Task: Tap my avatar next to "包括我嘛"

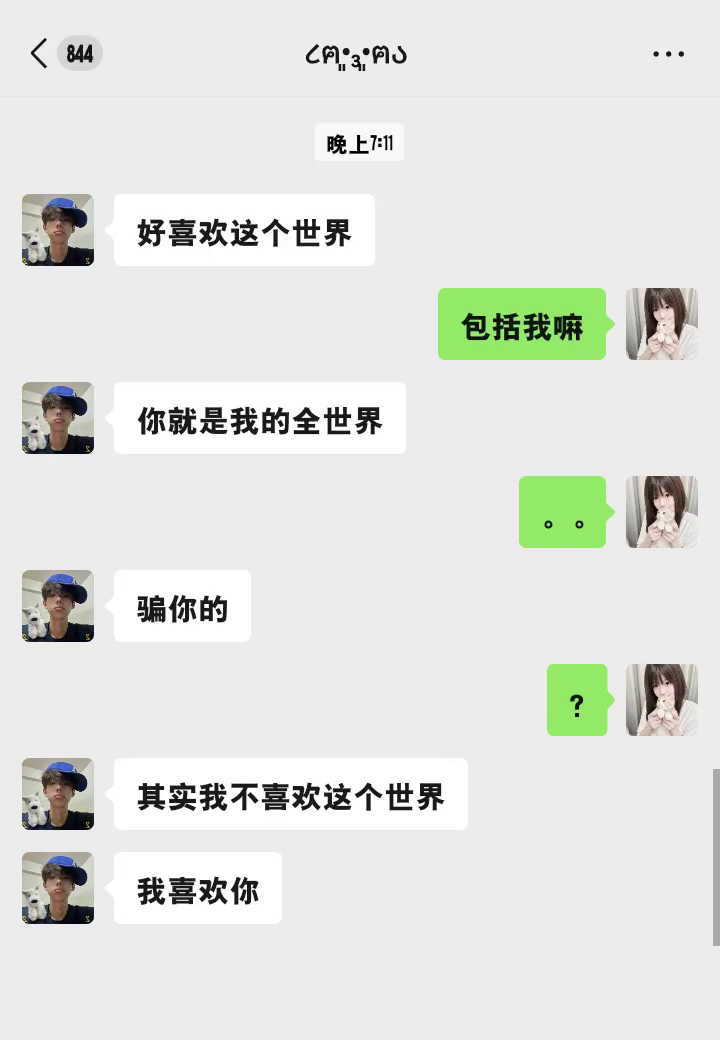Action: coord(662,324)
